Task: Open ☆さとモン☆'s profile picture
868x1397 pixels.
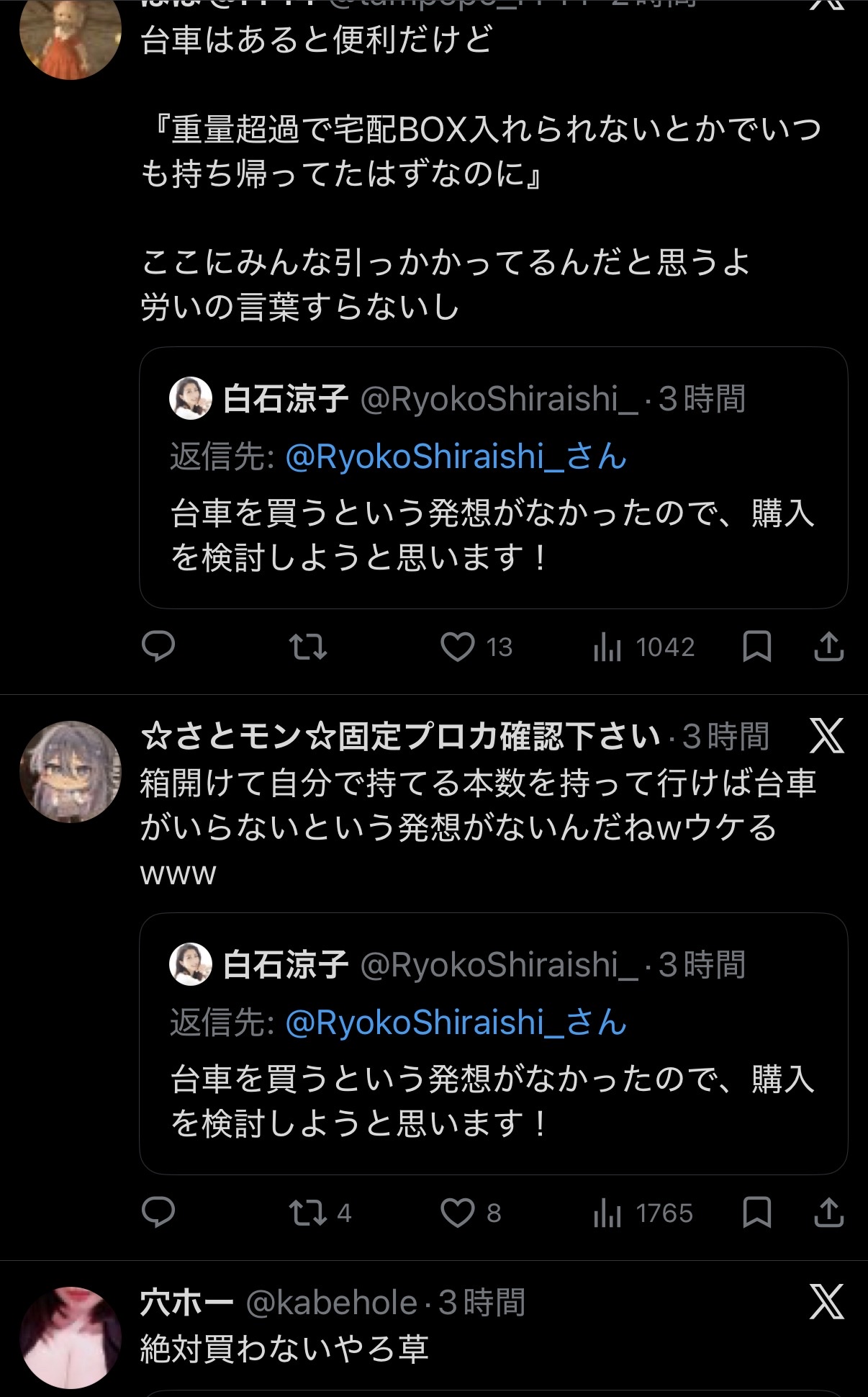Action: pos(71,771)
